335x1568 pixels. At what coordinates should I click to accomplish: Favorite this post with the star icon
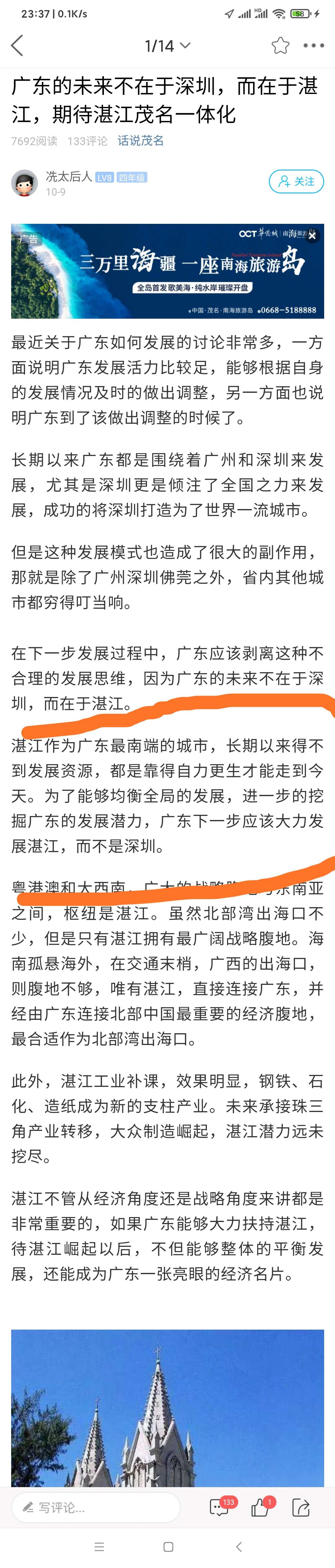click(x=280, y=46)
